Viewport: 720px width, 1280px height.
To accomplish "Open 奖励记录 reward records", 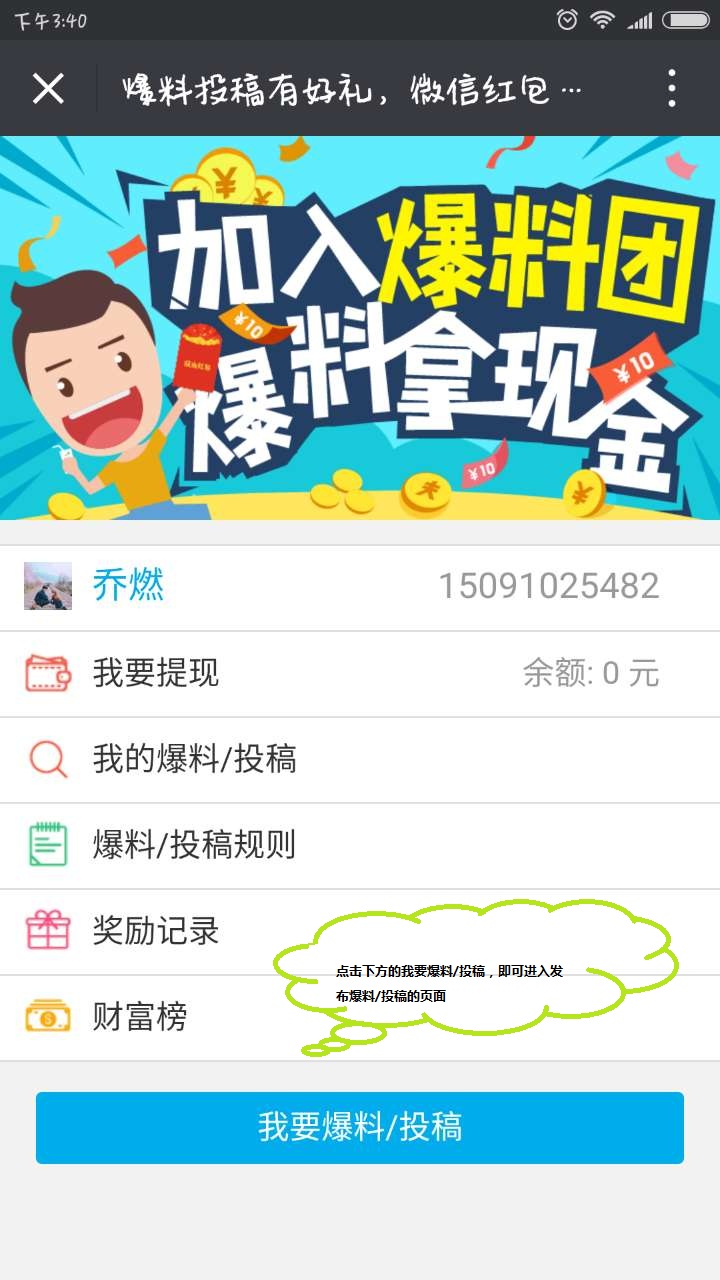I will [156, 932].
